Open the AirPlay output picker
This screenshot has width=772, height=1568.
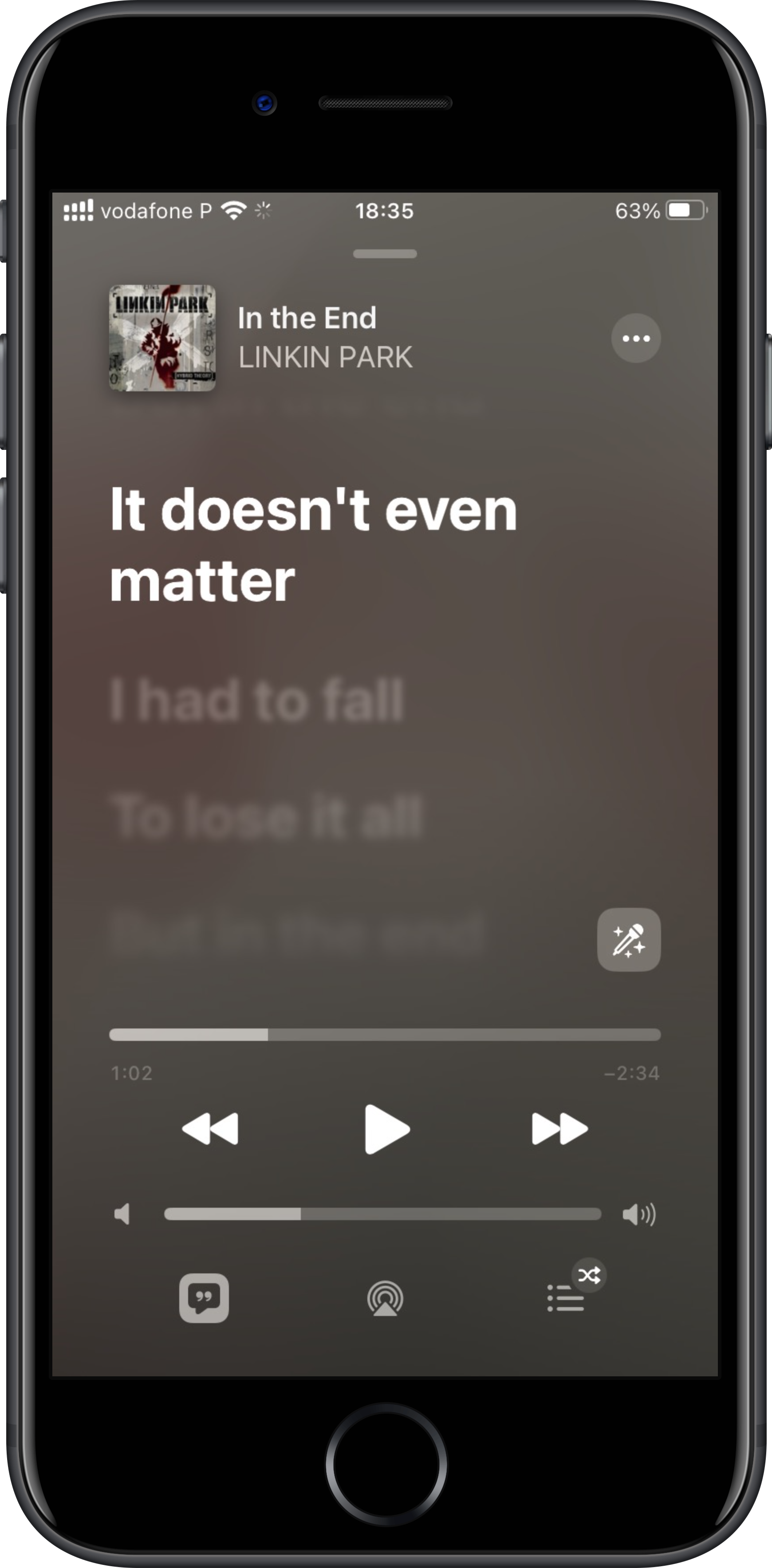[386, 1298]
